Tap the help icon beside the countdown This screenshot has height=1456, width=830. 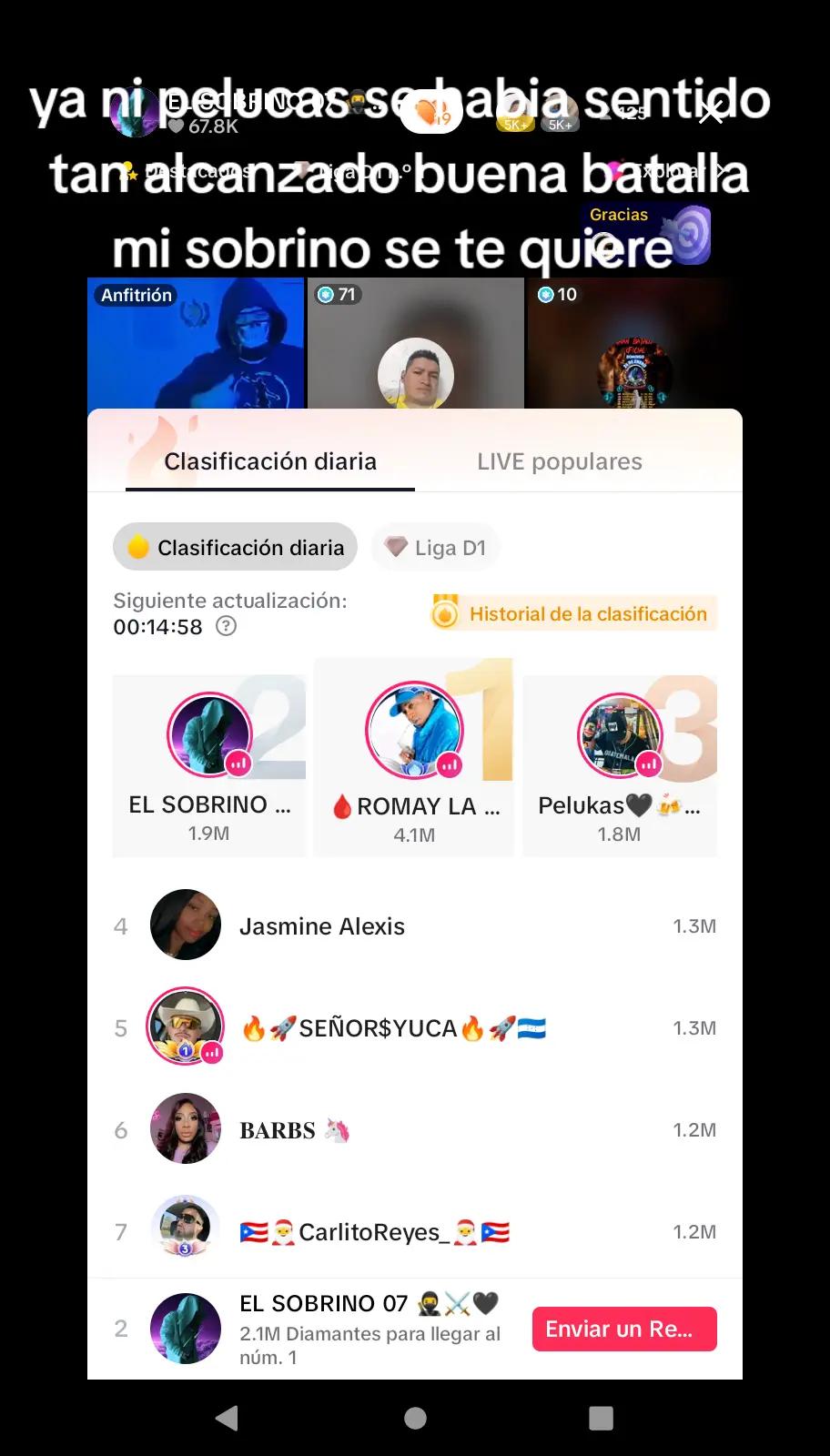[226, 626]
